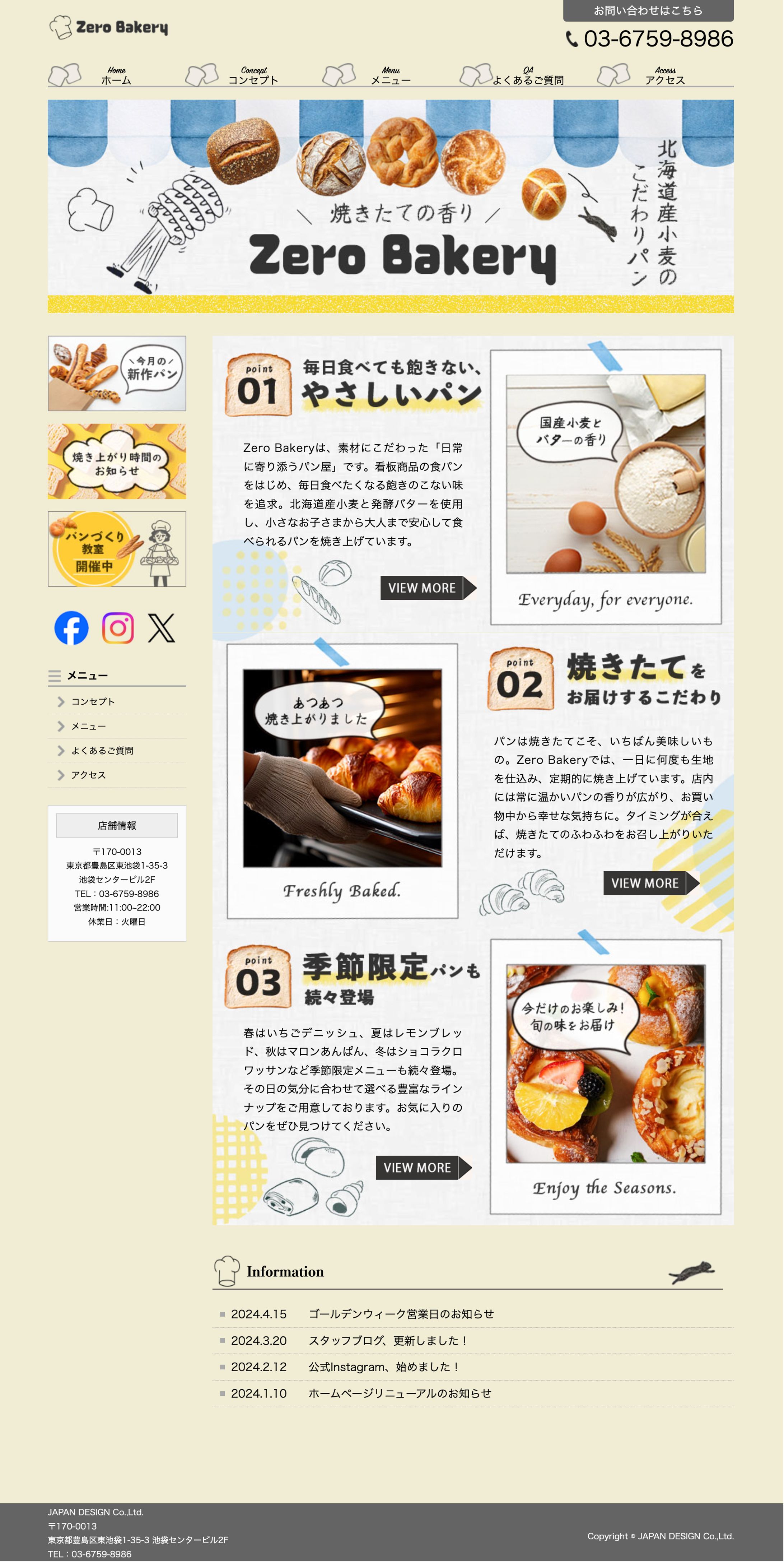The height and width of the screenshot is (1563, 784).
Task: Open the 公式Instagram、始めました！ news item
Action: tap(384, 1367)
